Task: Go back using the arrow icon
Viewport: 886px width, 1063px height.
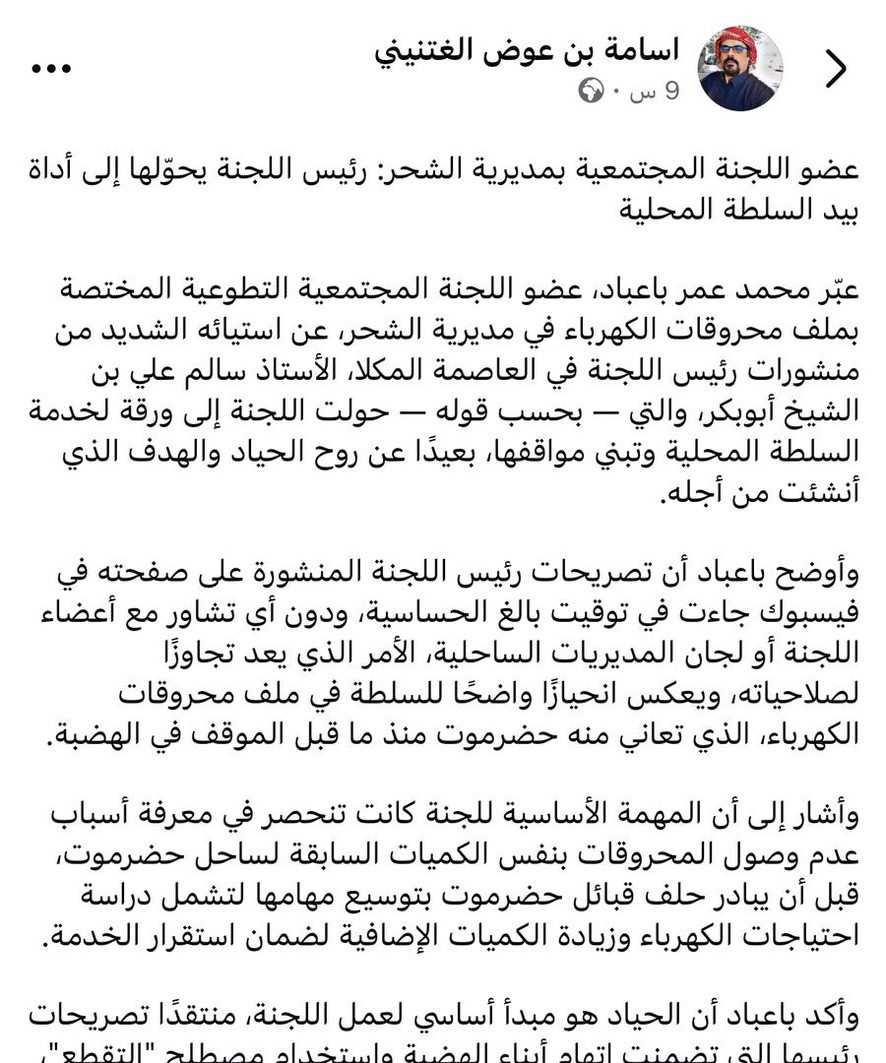Action: point(837,68)
